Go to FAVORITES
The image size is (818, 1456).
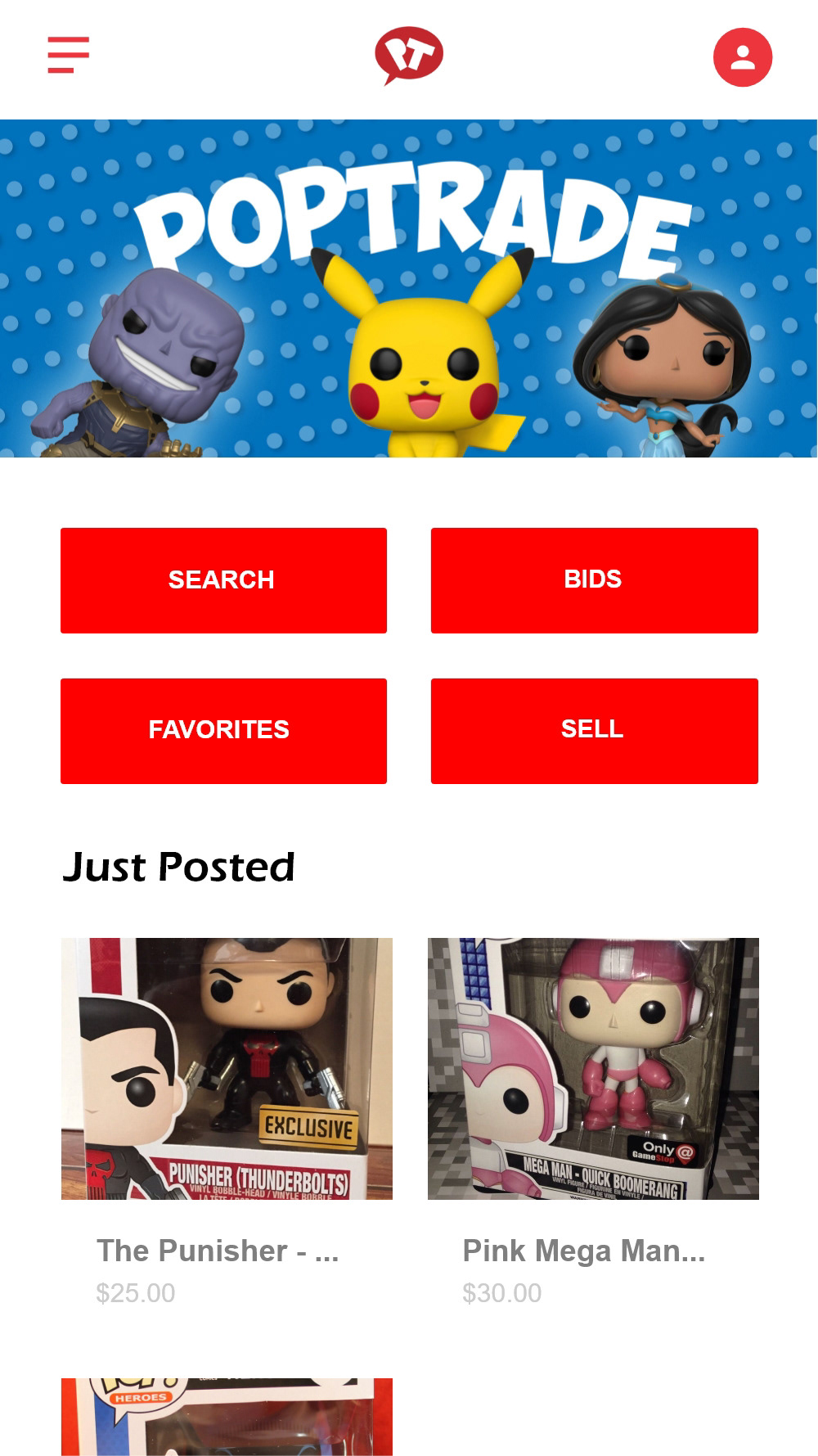click(223, 730)
